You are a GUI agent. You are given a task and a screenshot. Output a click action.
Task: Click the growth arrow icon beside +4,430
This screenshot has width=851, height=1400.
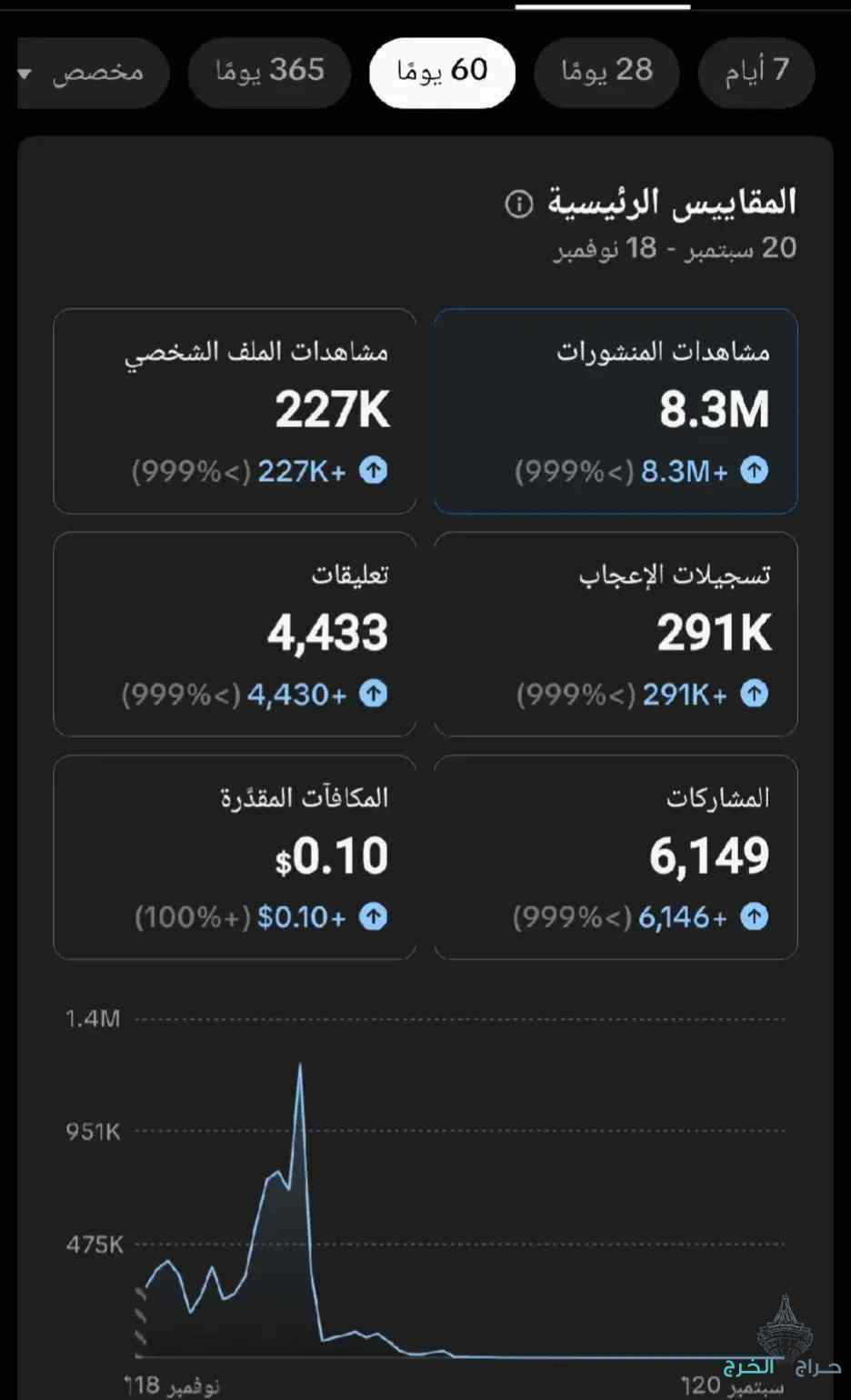click(x=371, y=694)
